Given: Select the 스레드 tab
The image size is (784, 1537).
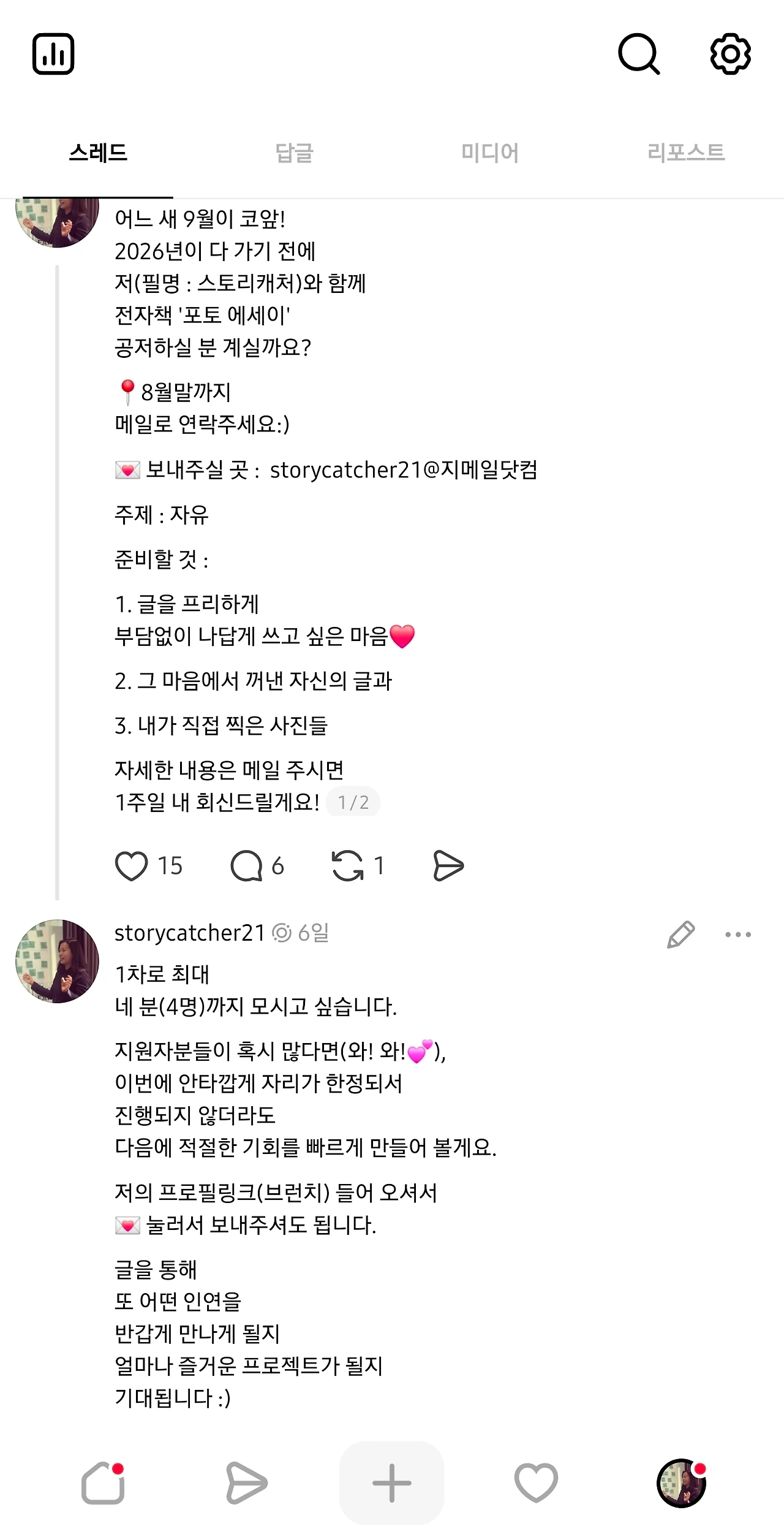Looking at the screenshot, I should click(x=98, y=152).
